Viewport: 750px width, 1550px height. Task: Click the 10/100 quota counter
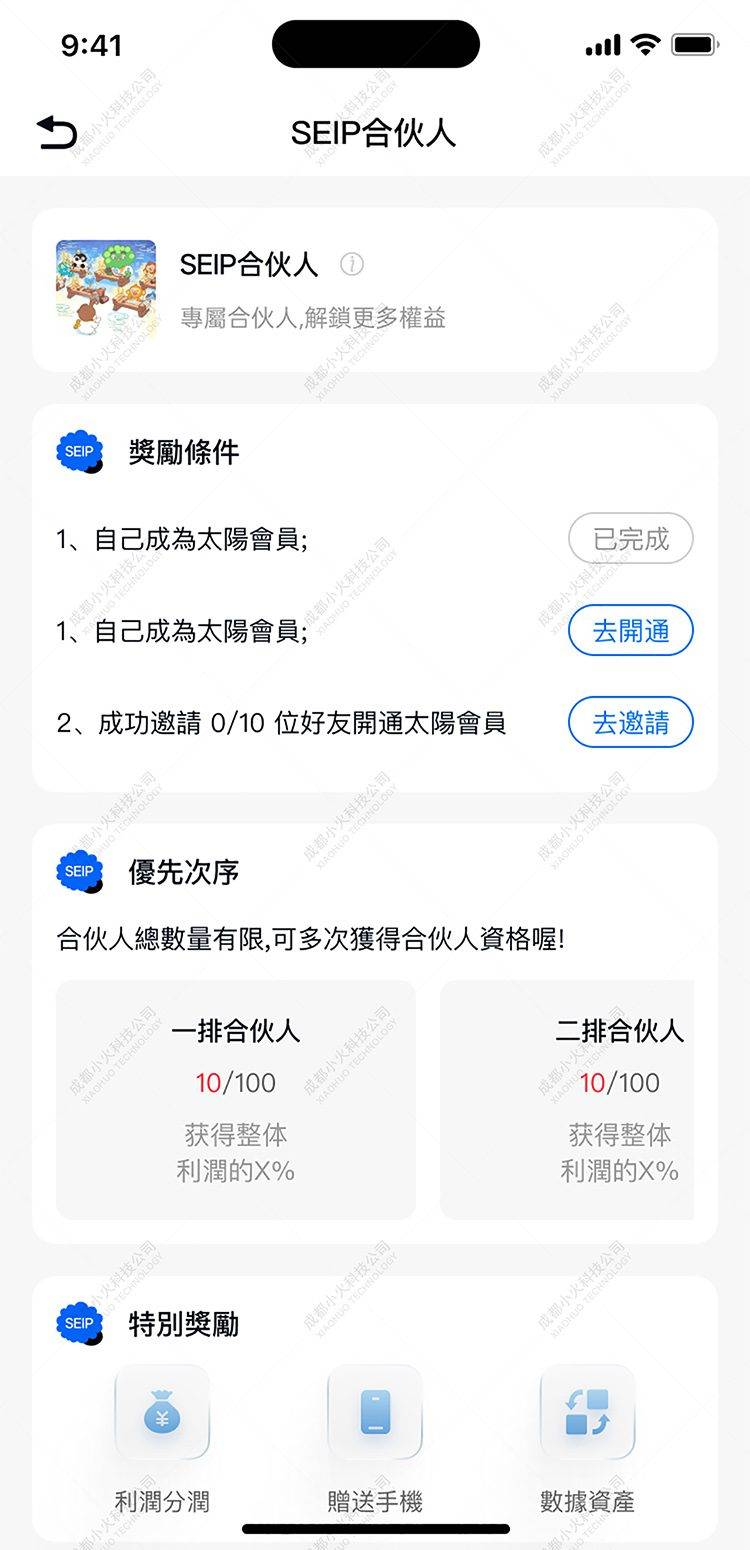click(x=235, y=1082)
